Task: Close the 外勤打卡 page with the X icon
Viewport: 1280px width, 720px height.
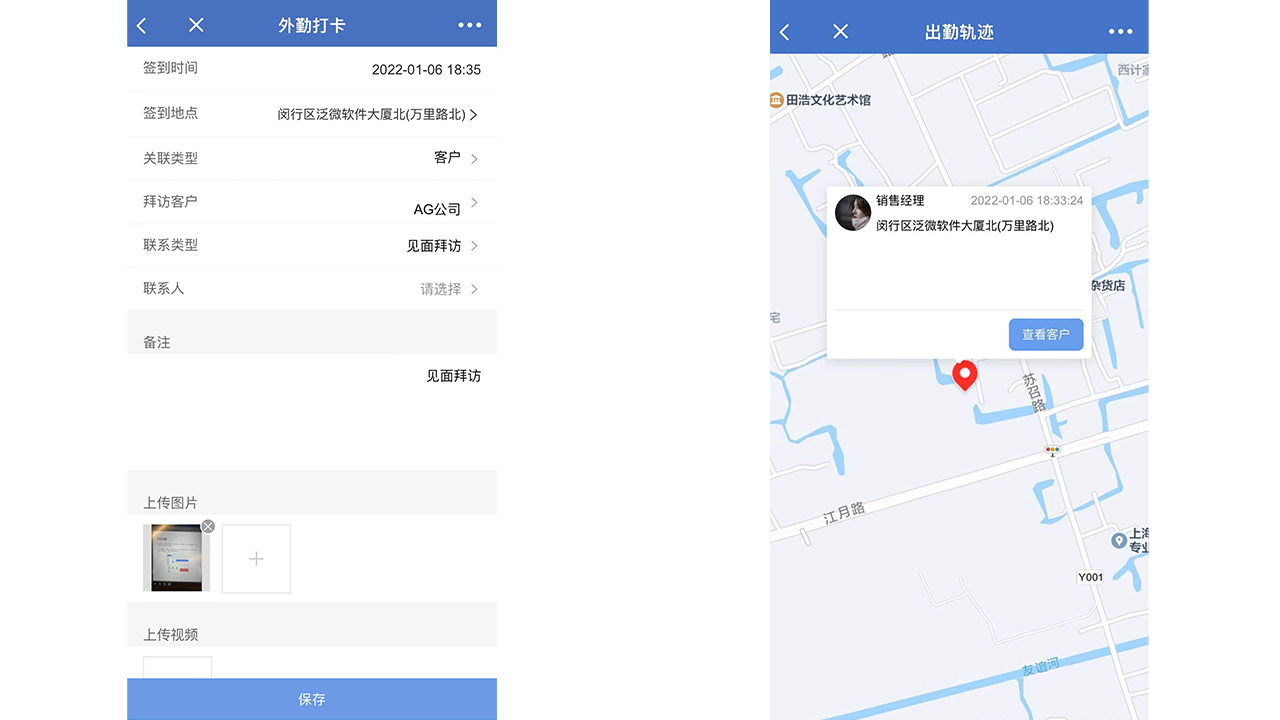Action: pyautogui.click(x=196, y=26)
